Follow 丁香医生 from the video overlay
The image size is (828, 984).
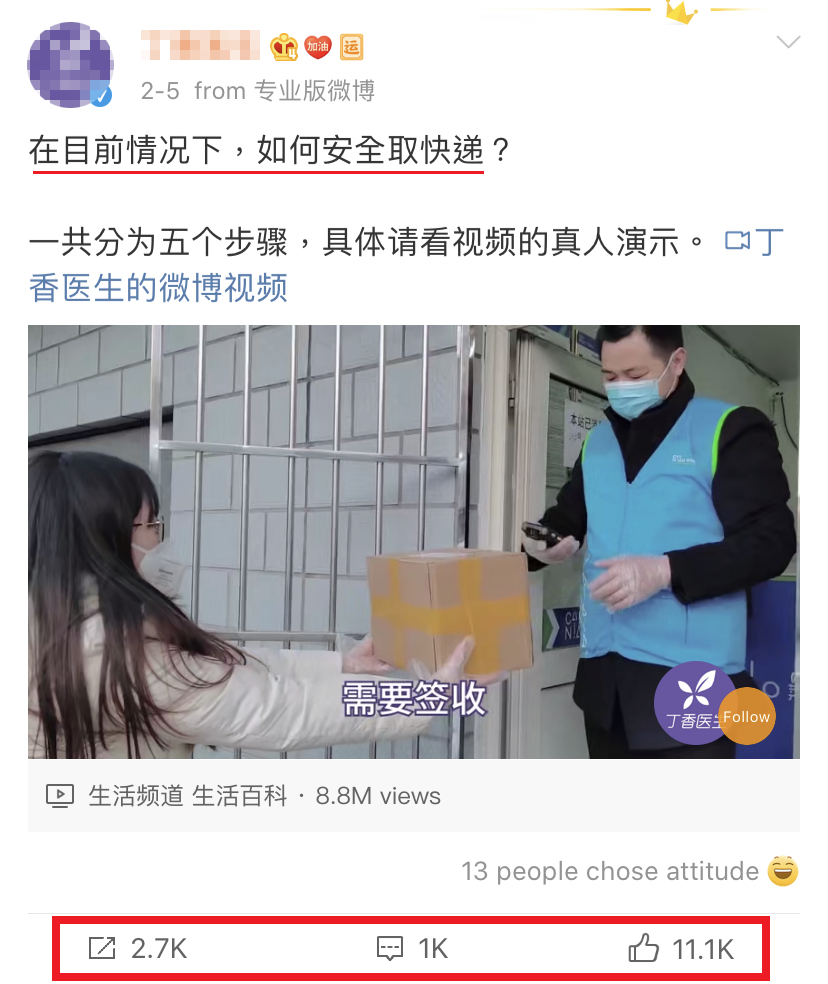coord(747,717)
